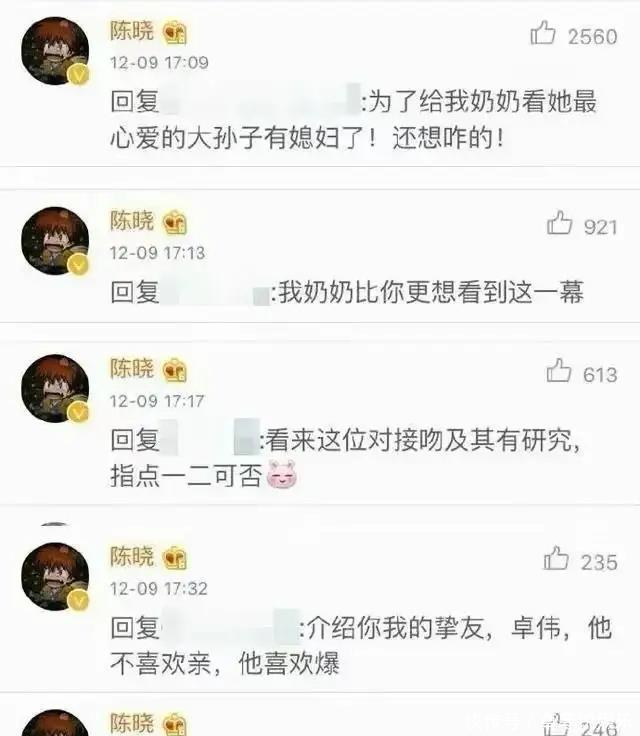Like the comment with 613 likes

558,373
